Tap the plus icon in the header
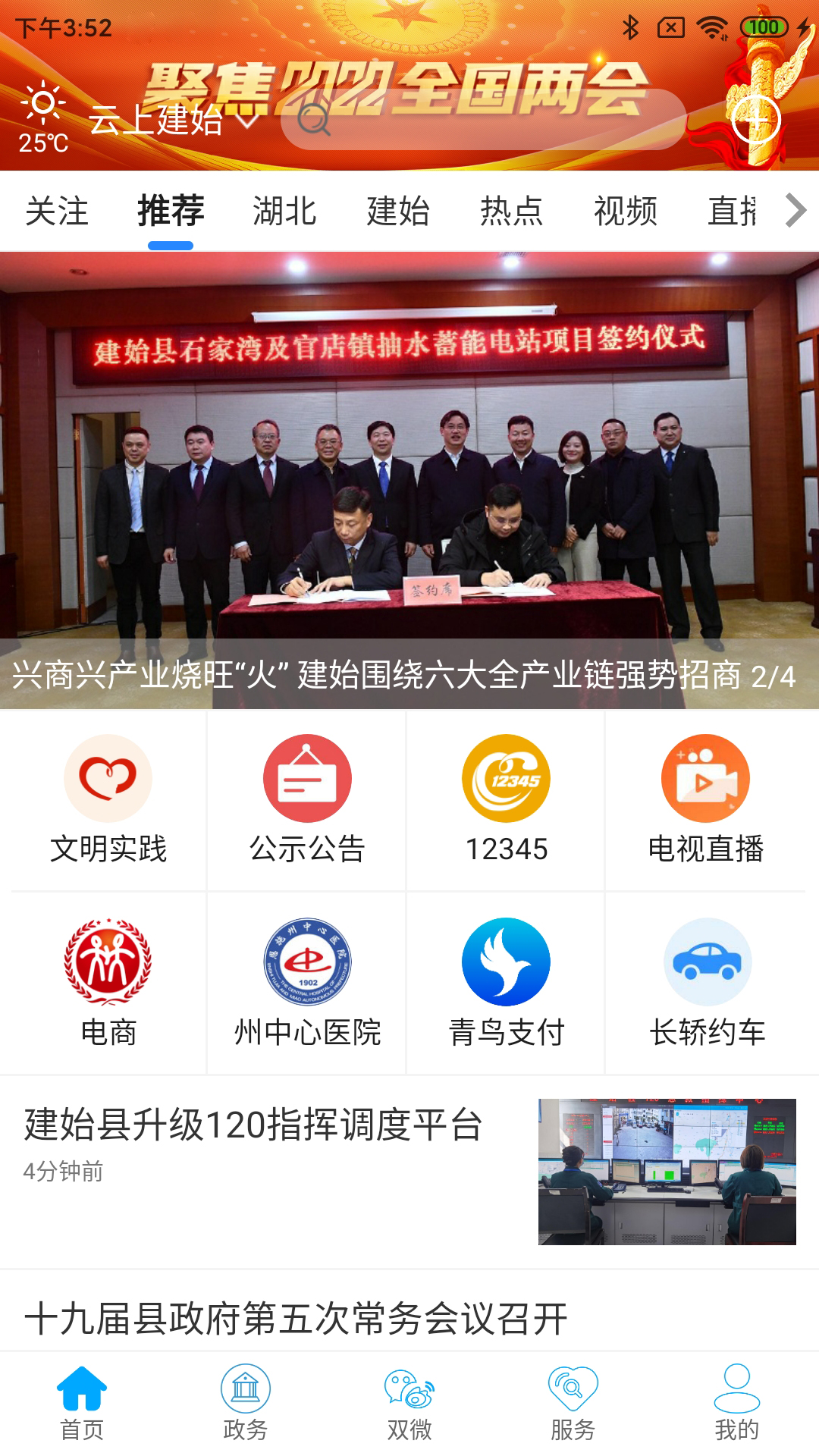 pos(755,120)
